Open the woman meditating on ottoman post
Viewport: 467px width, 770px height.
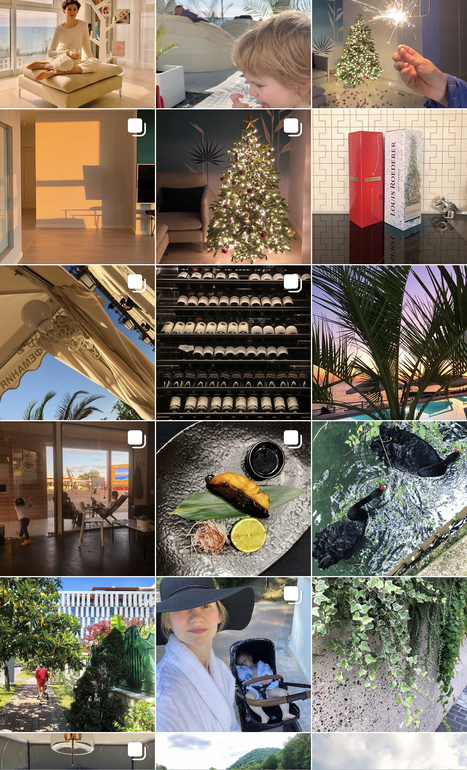[x=77, y=54]
